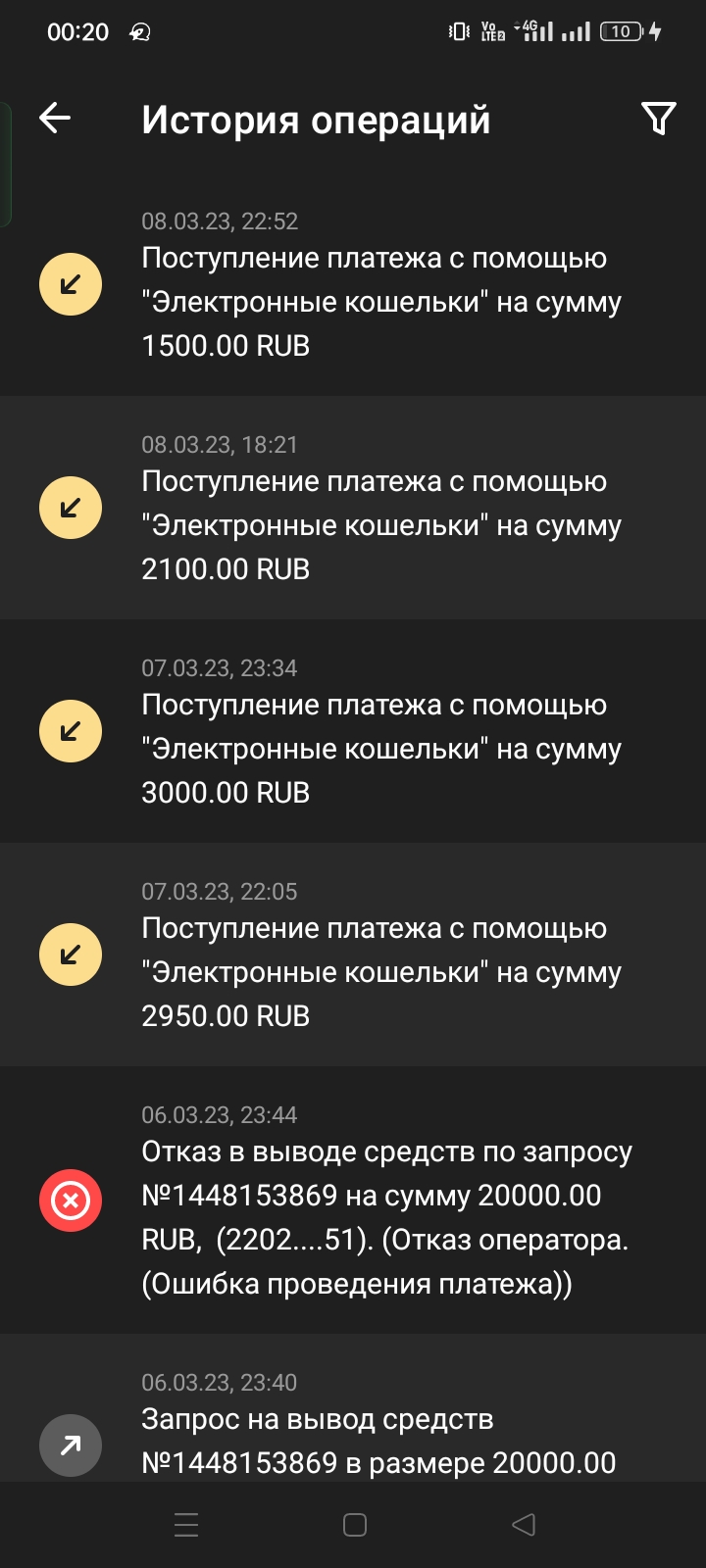
Task: Open the system recent apps menu
Action: [x=186, y=1525]
